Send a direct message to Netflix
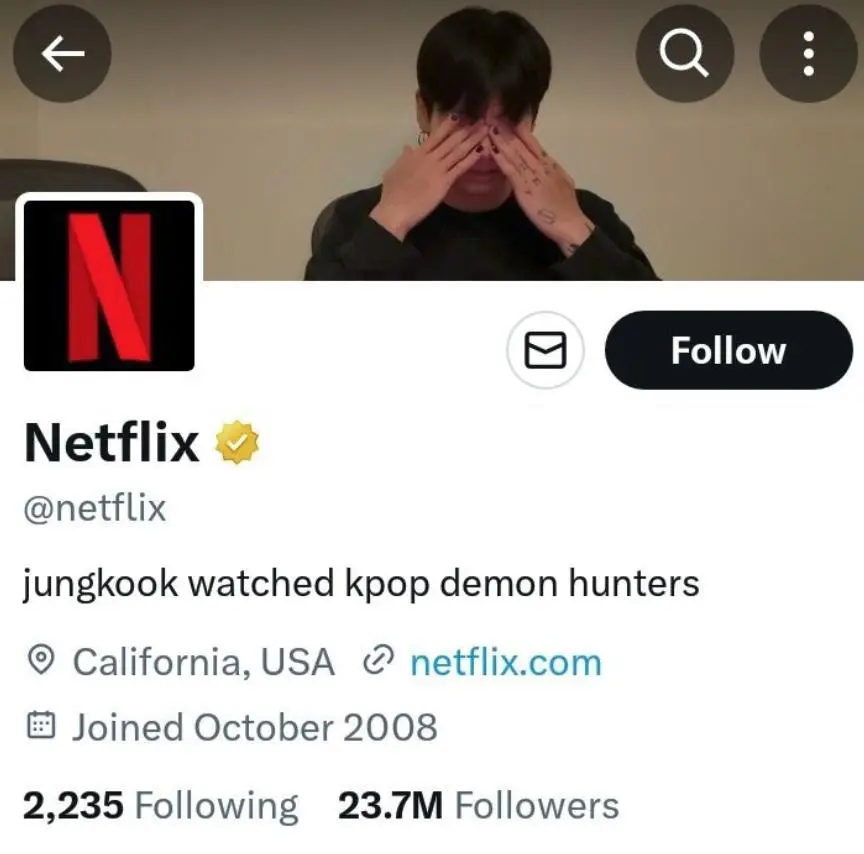 point(546,351)
